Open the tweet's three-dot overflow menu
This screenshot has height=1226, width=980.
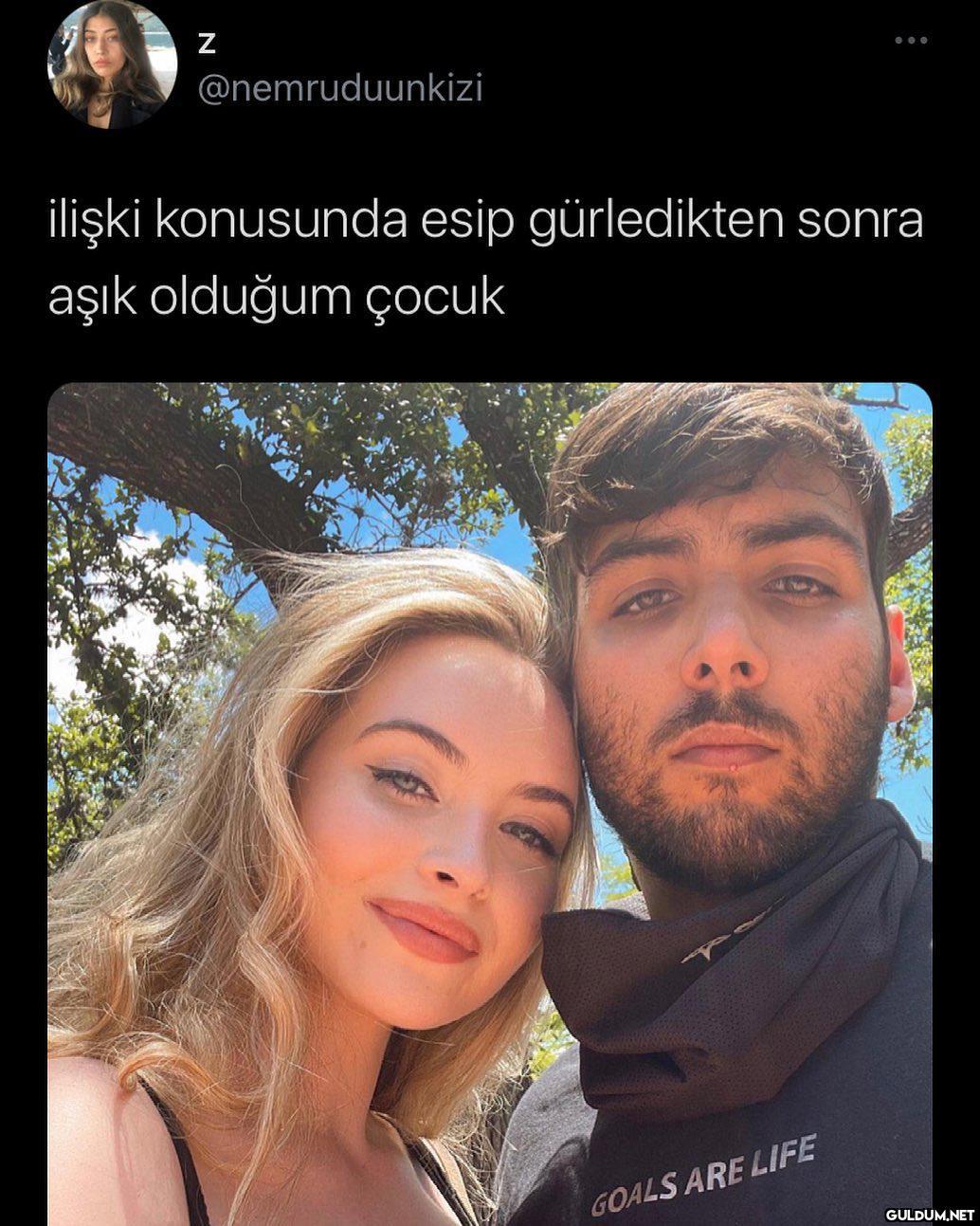point(911,41)
